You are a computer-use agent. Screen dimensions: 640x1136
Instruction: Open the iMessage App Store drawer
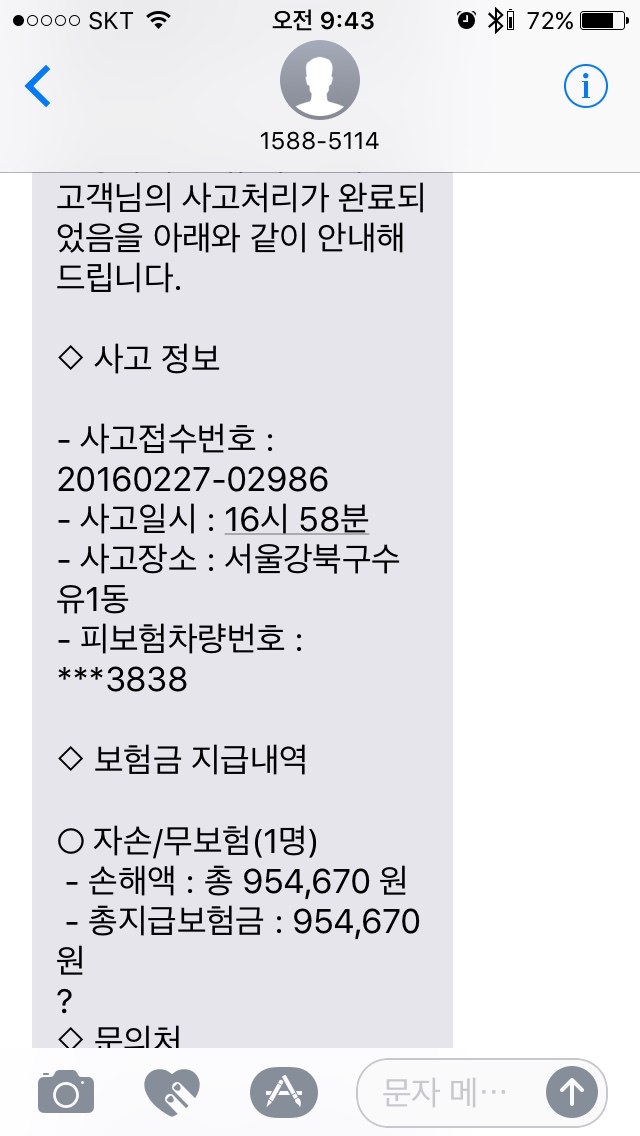pyautogui.click(x=283, y=1091)
